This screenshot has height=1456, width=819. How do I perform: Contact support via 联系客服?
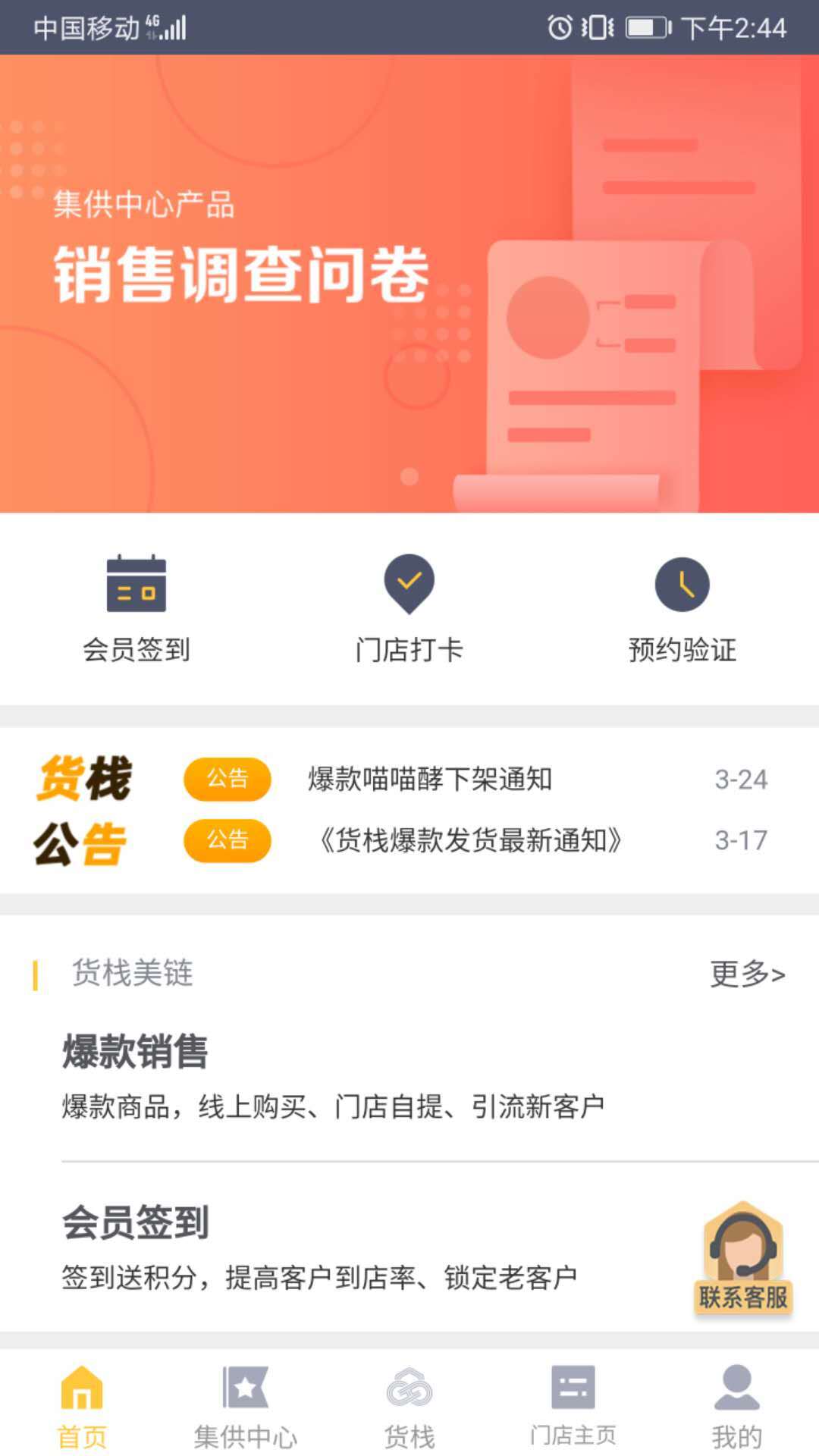click(742, 1257)
